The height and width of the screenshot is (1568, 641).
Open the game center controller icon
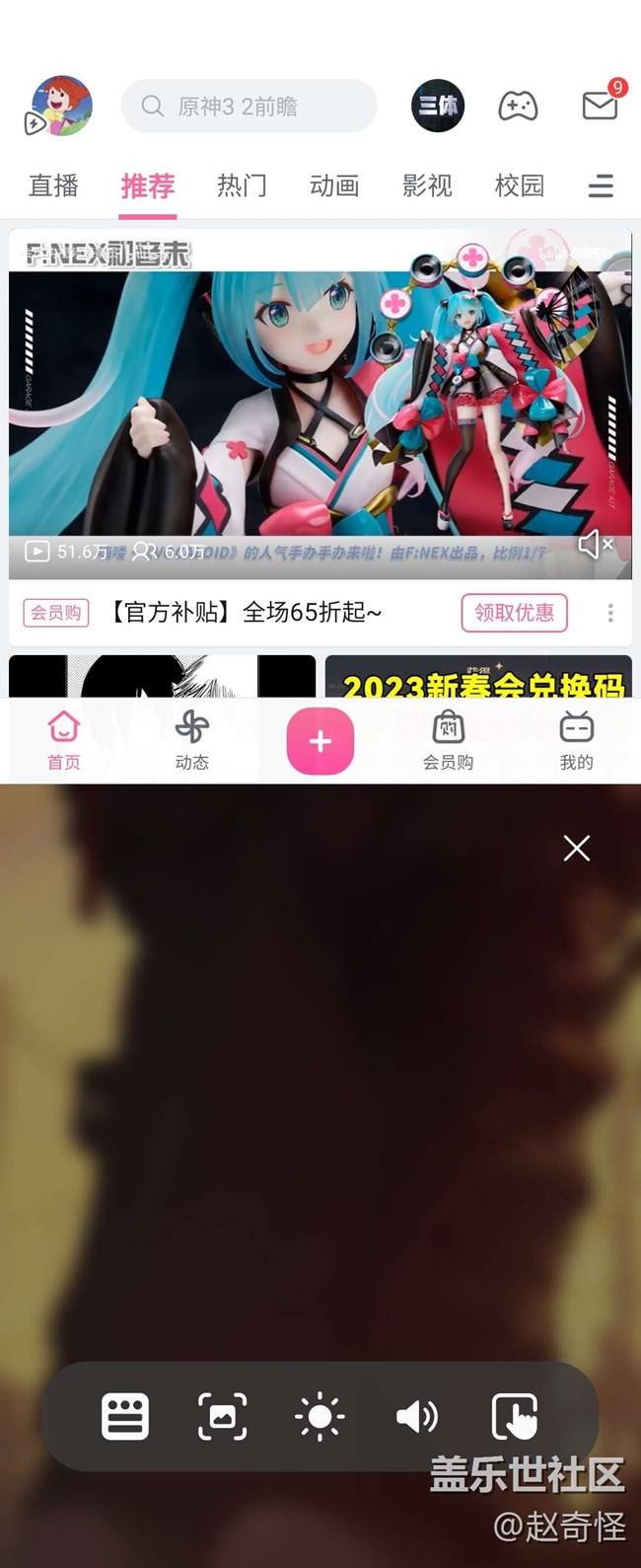(x=518, y=106)
